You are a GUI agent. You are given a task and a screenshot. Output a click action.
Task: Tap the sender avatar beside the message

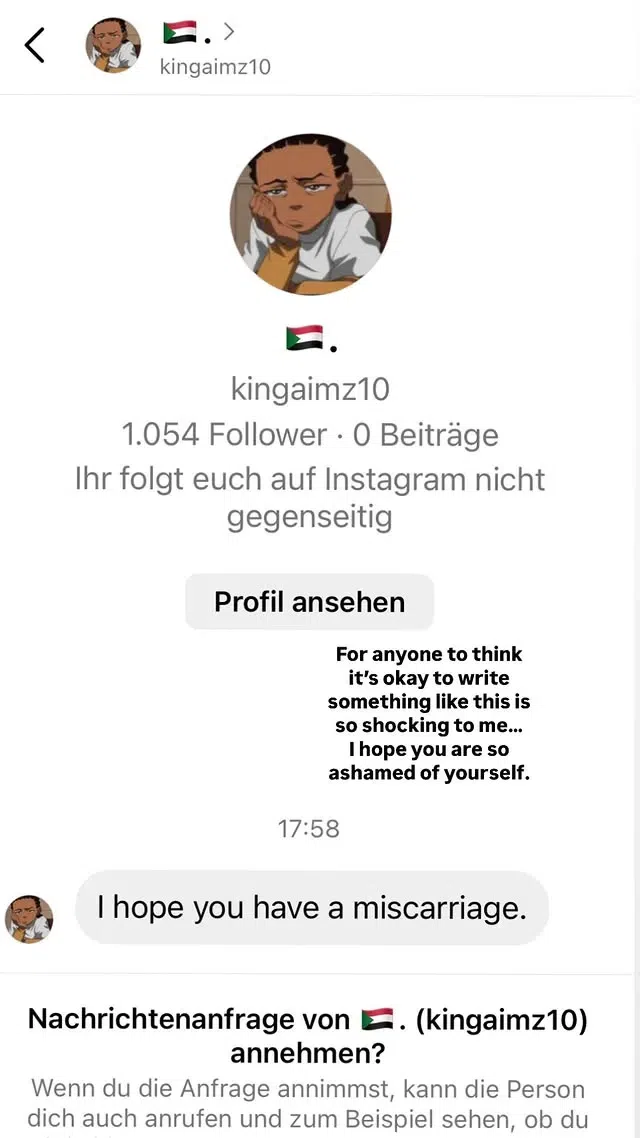[30, 918]
